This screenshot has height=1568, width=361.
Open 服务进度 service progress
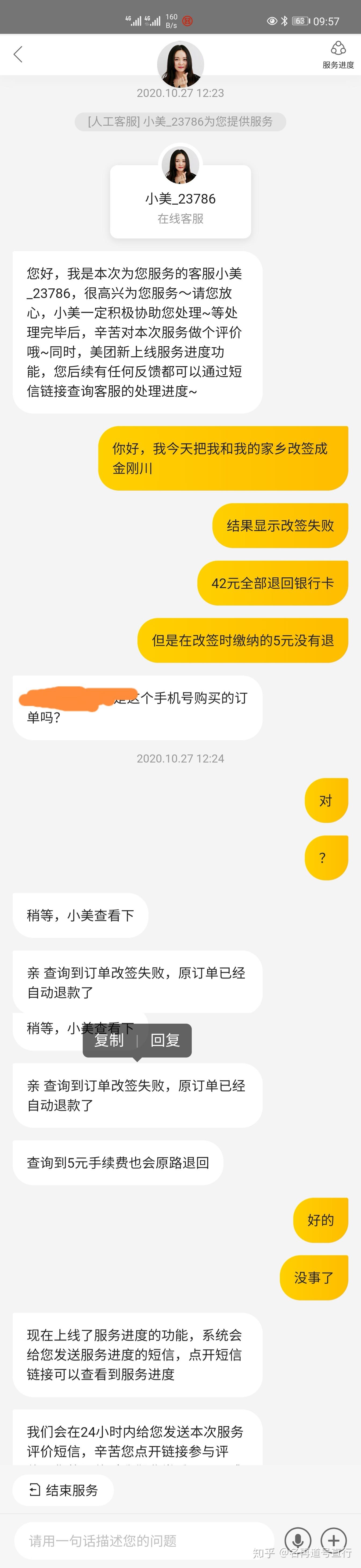338,55
